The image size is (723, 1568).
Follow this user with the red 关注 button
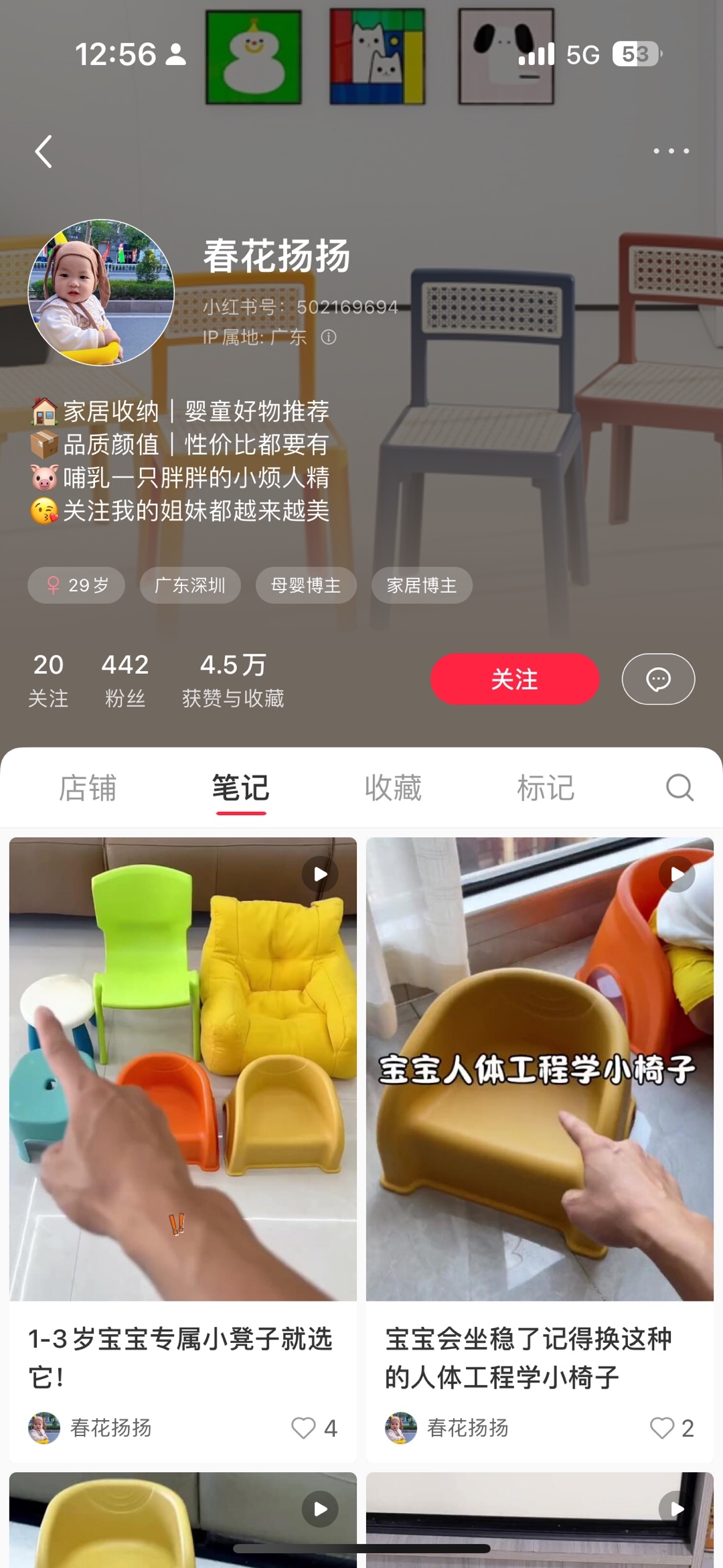tap(514, 679)
